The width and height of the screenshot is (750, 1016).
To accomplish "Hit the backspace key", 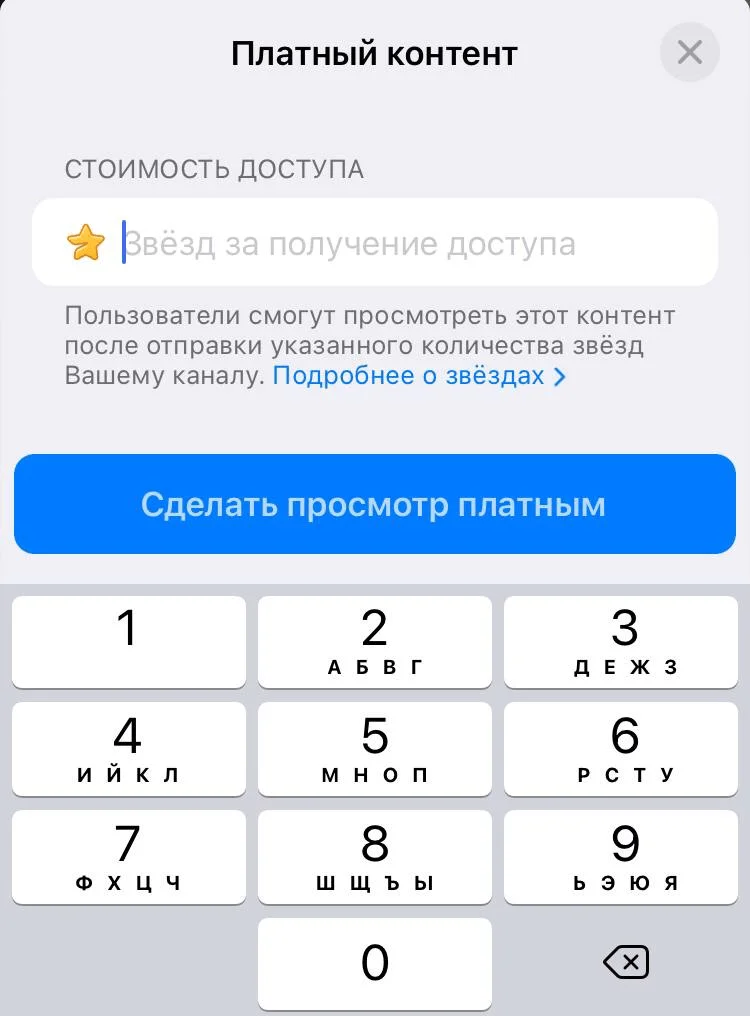I will tap(626, 963).
